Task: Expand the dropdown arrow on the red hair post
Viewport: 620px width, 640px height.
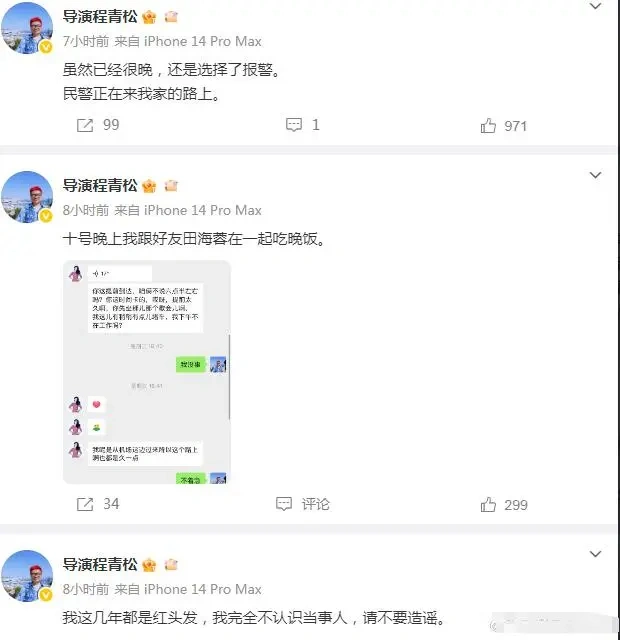Action: coord(596,553)
